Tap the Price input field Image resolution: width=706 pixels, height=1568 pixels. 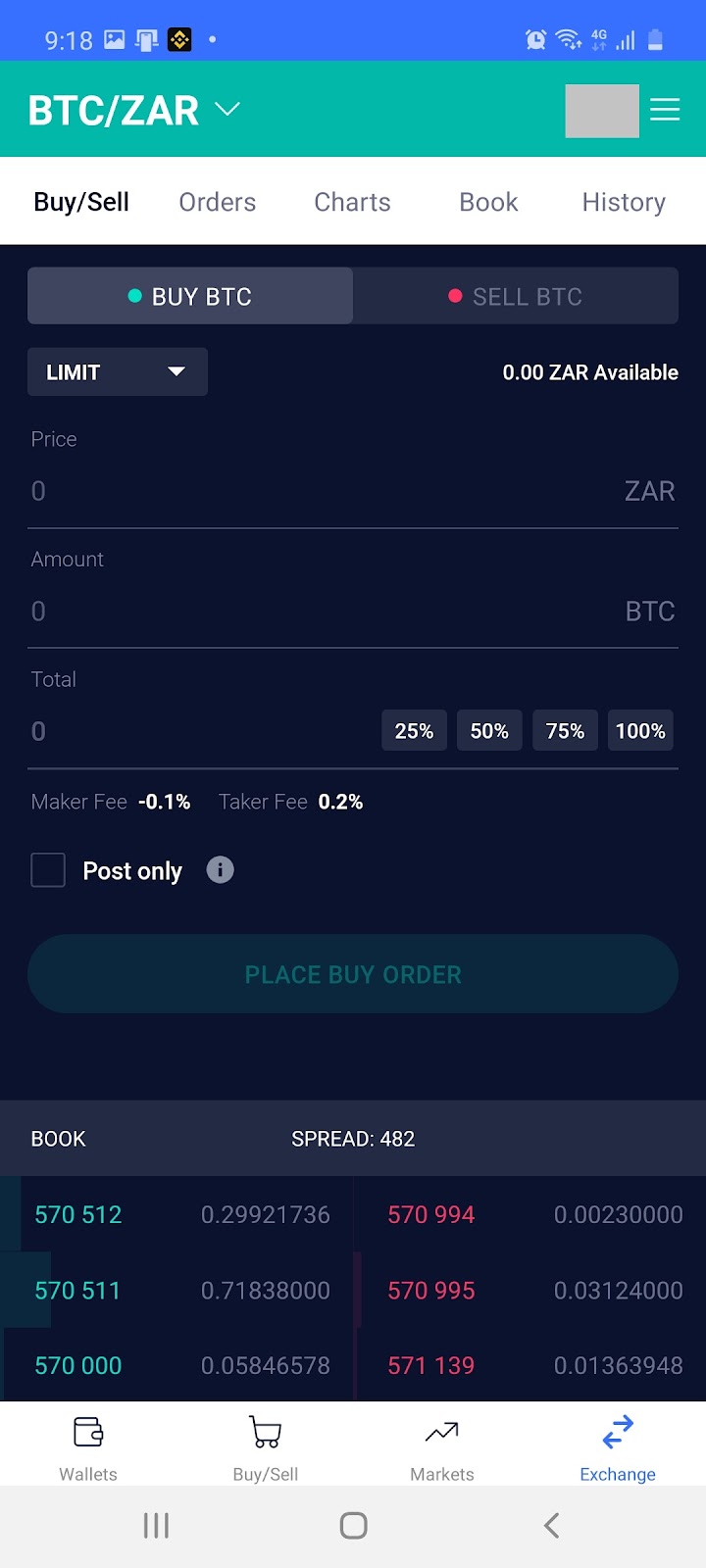(324, 491)
